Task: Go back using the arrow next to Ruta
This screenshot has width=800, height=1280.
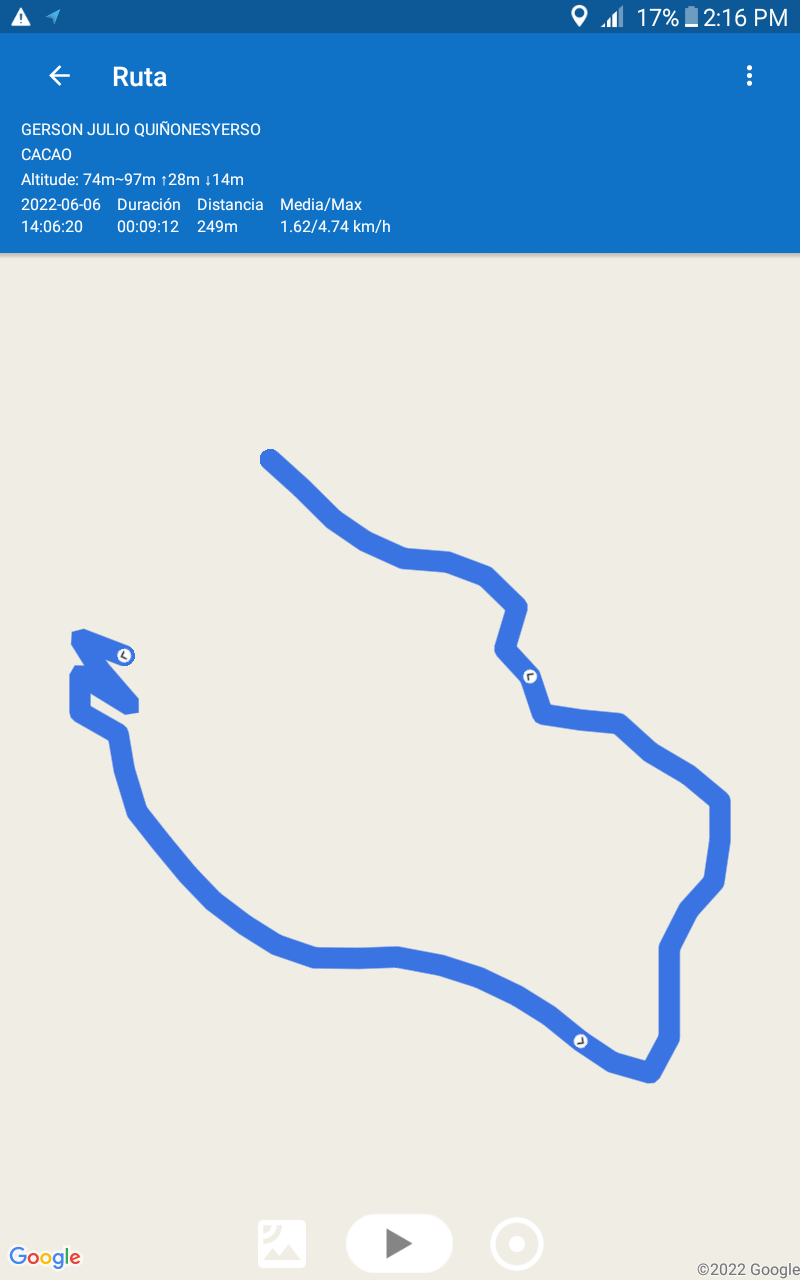Action: [59, 76]
